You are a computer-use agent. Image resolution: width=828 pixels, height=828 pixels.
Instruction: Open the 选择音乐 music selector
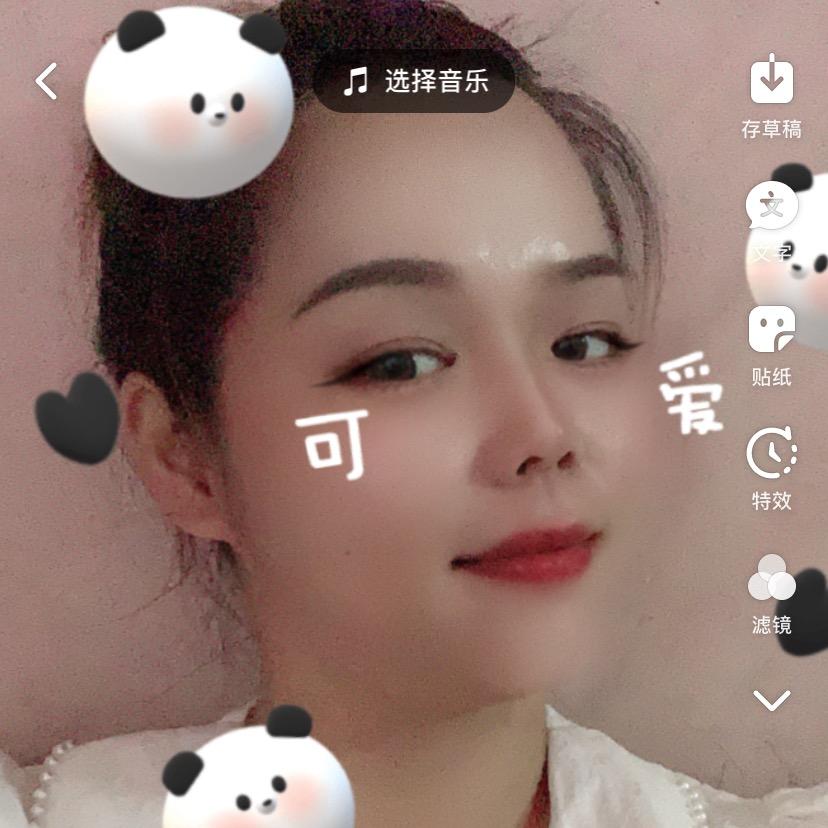(x=414, y=81)
